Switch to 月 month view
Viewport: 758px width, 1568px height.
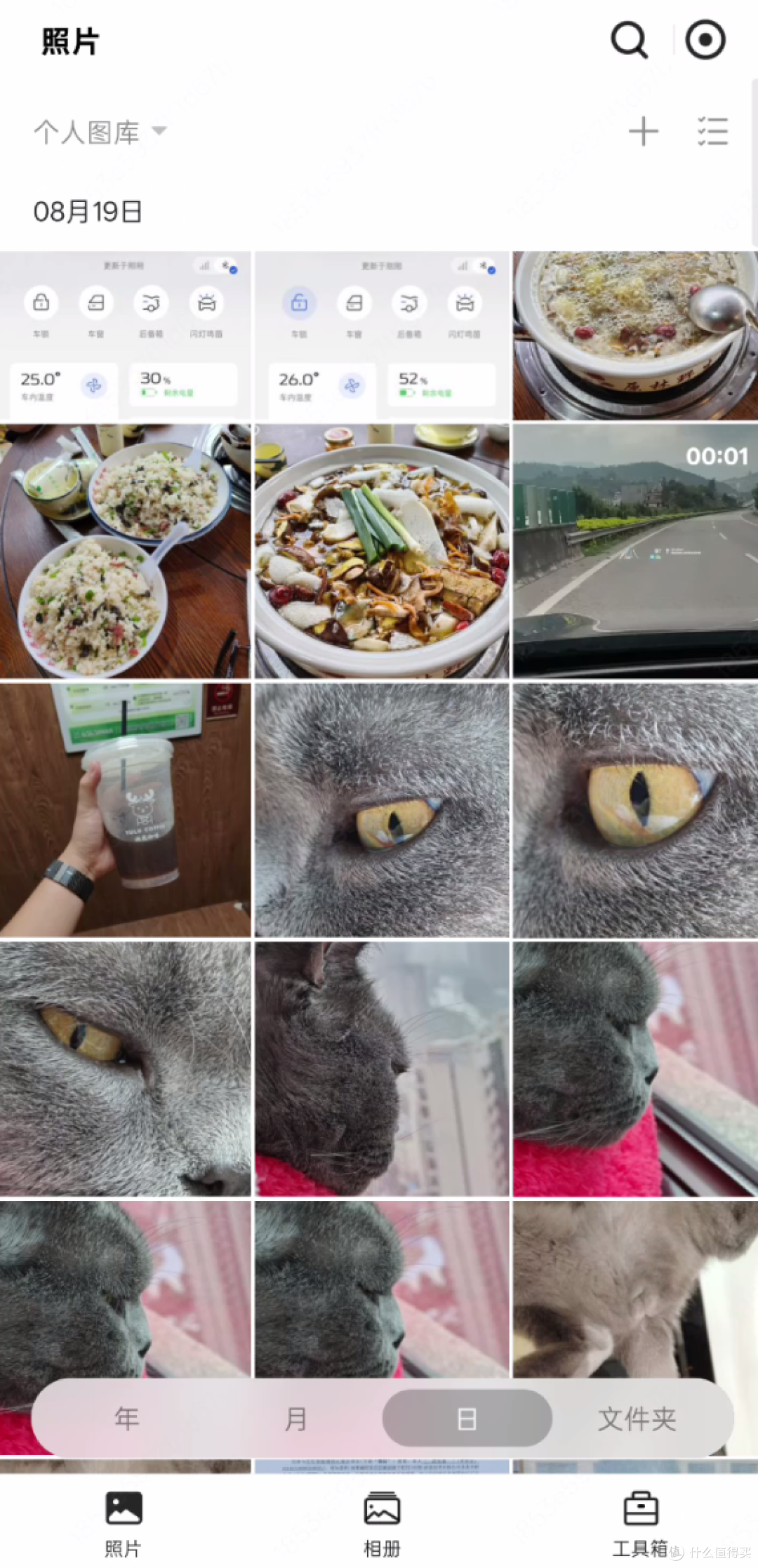296,1418
